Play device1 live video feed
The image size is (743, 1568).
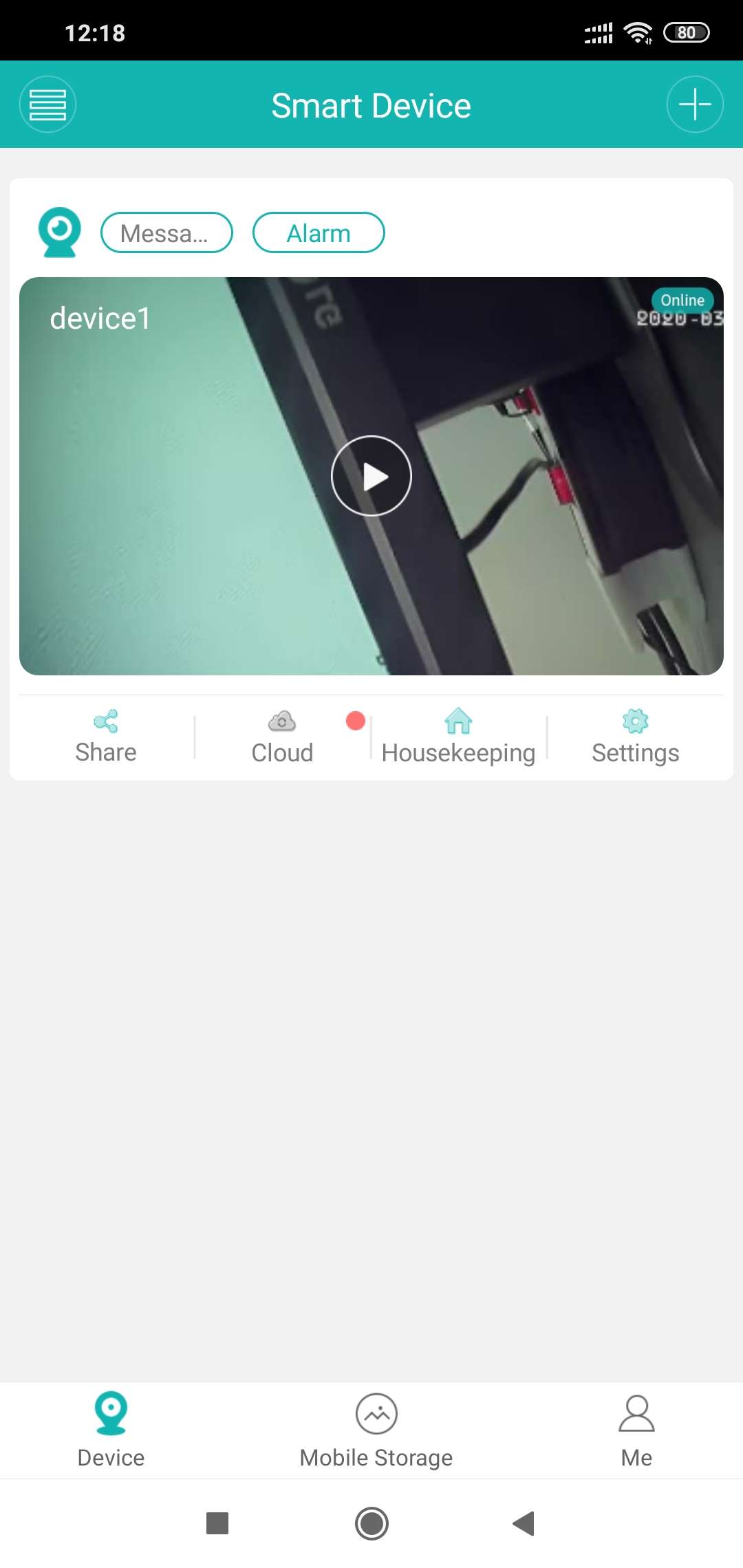[x=371, y=476]
